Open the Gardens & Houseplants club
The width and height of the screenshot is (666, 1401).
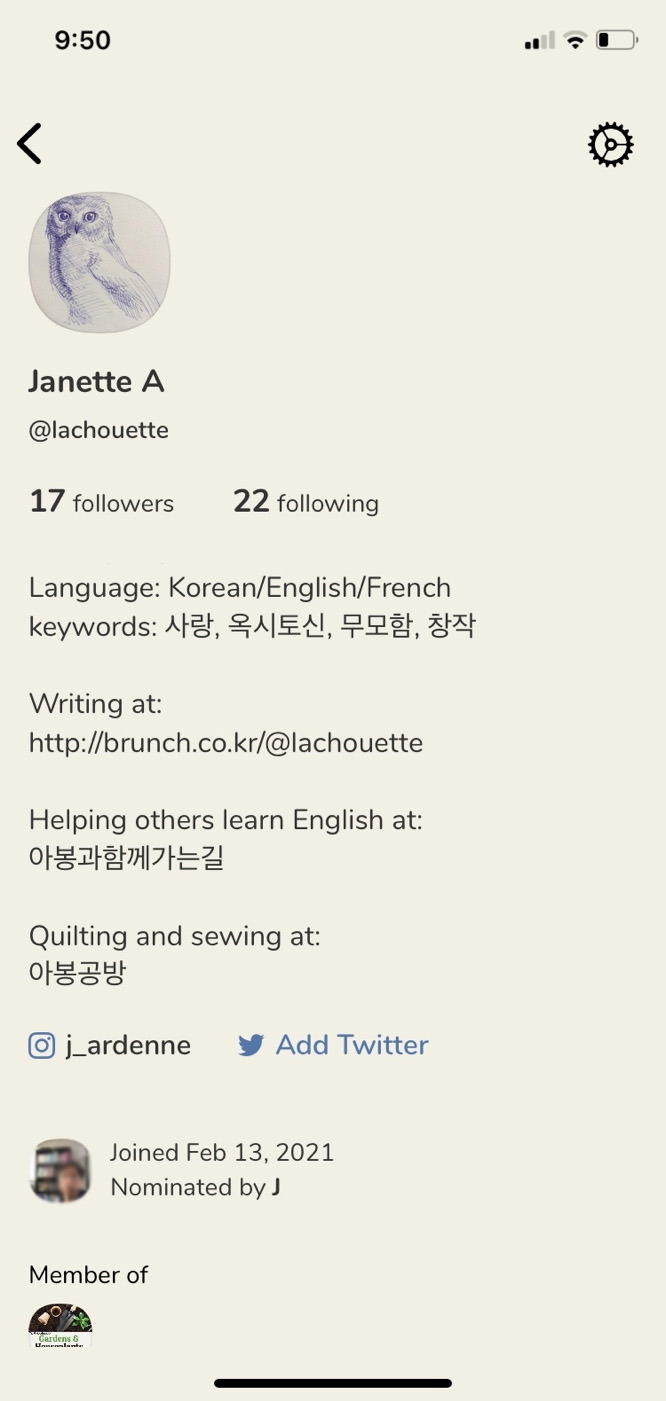click(60, 1326)
